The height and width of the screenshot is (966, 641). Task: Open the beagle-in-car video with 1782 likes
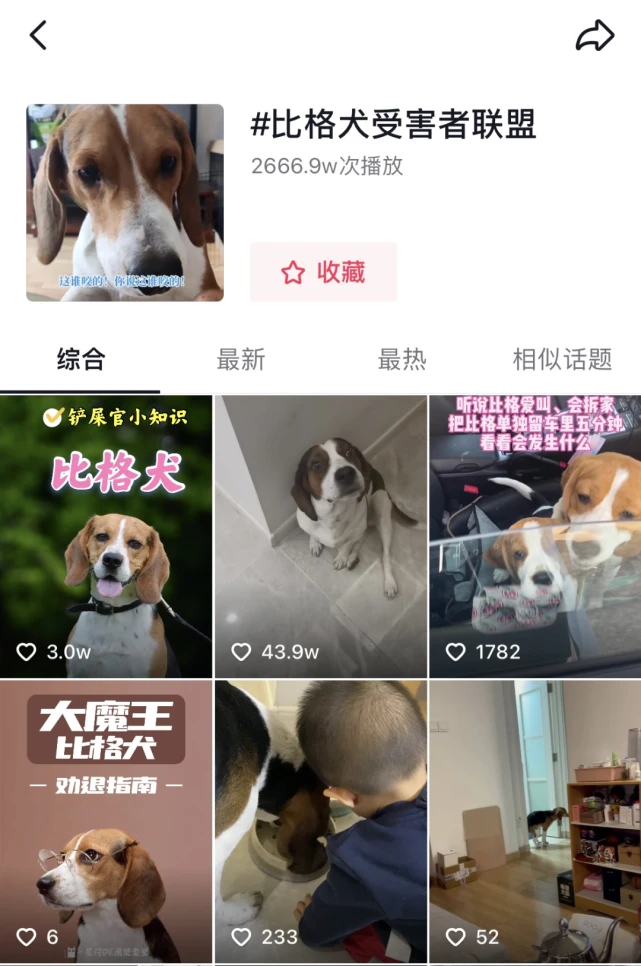(535, 536)
